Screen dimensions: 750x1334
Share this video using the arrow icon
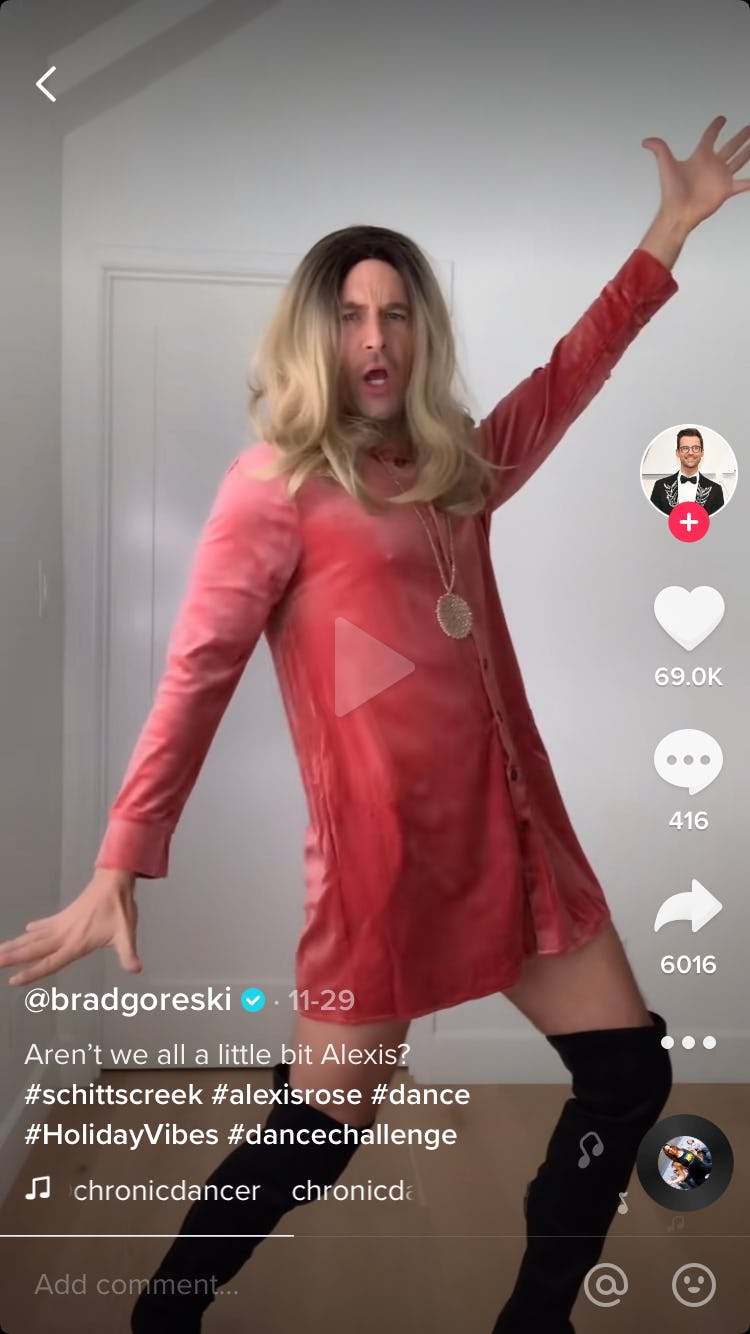[x=689, y=906]
